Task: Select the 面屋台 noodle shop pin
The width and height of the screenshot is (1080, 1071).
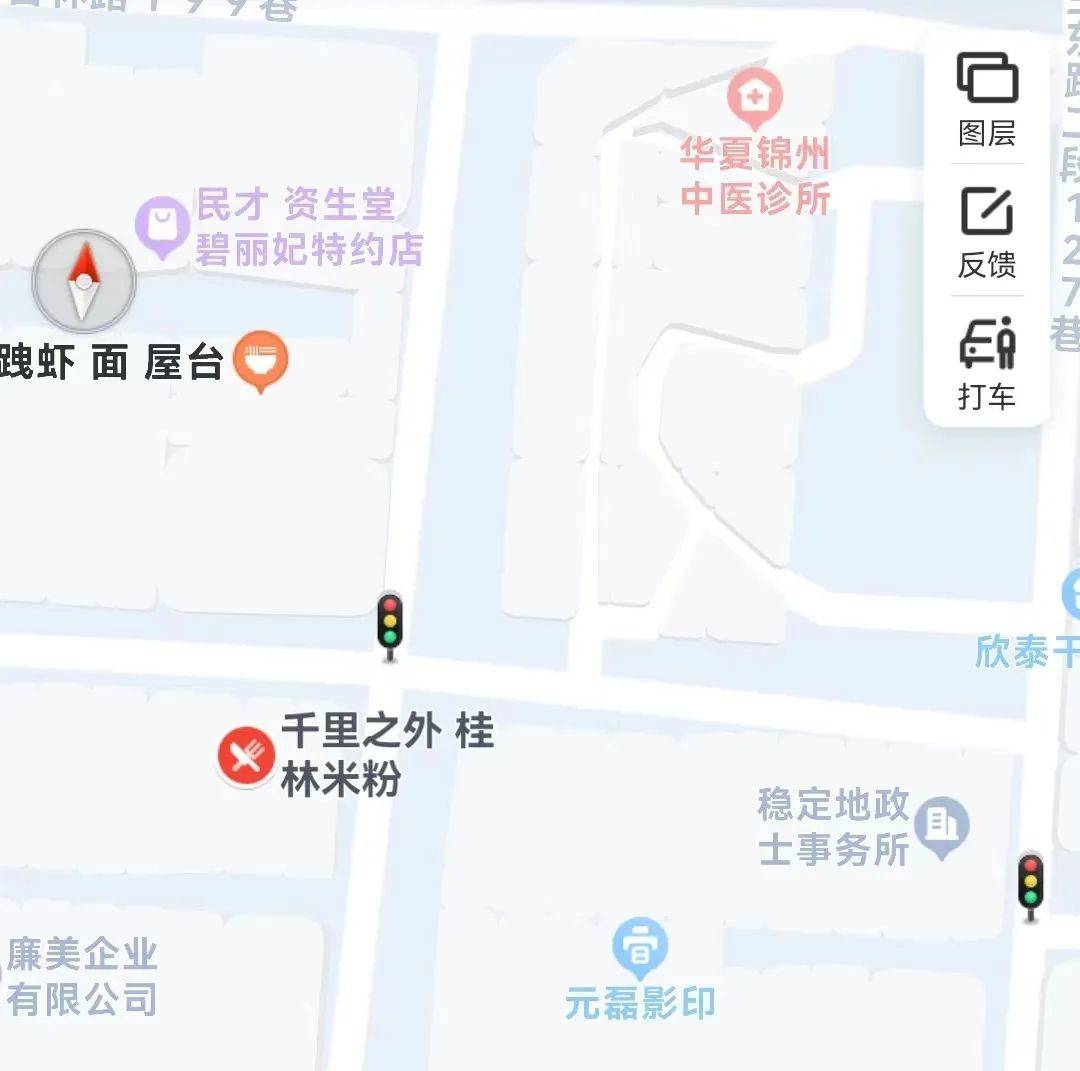Action: pos(260,360)
